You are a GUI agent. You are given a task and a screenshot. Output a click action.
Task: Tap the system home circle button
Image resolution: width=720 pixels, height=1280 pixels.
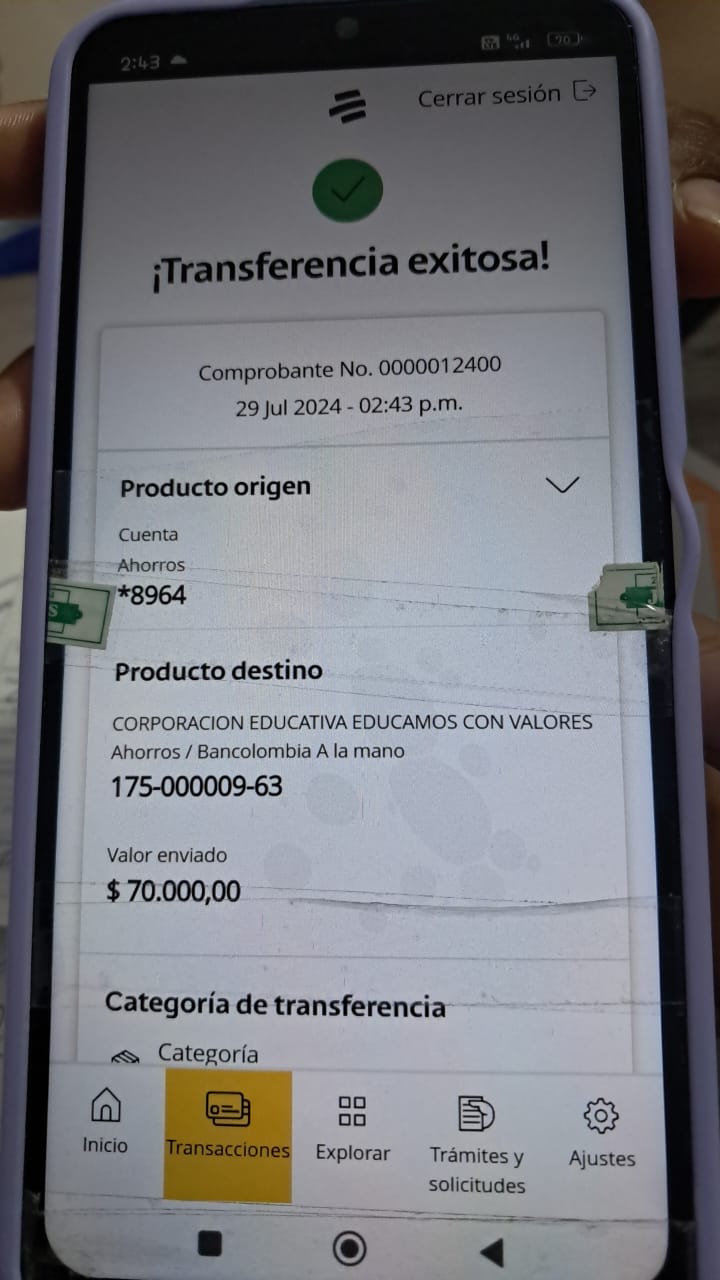tap(349, 1248)
